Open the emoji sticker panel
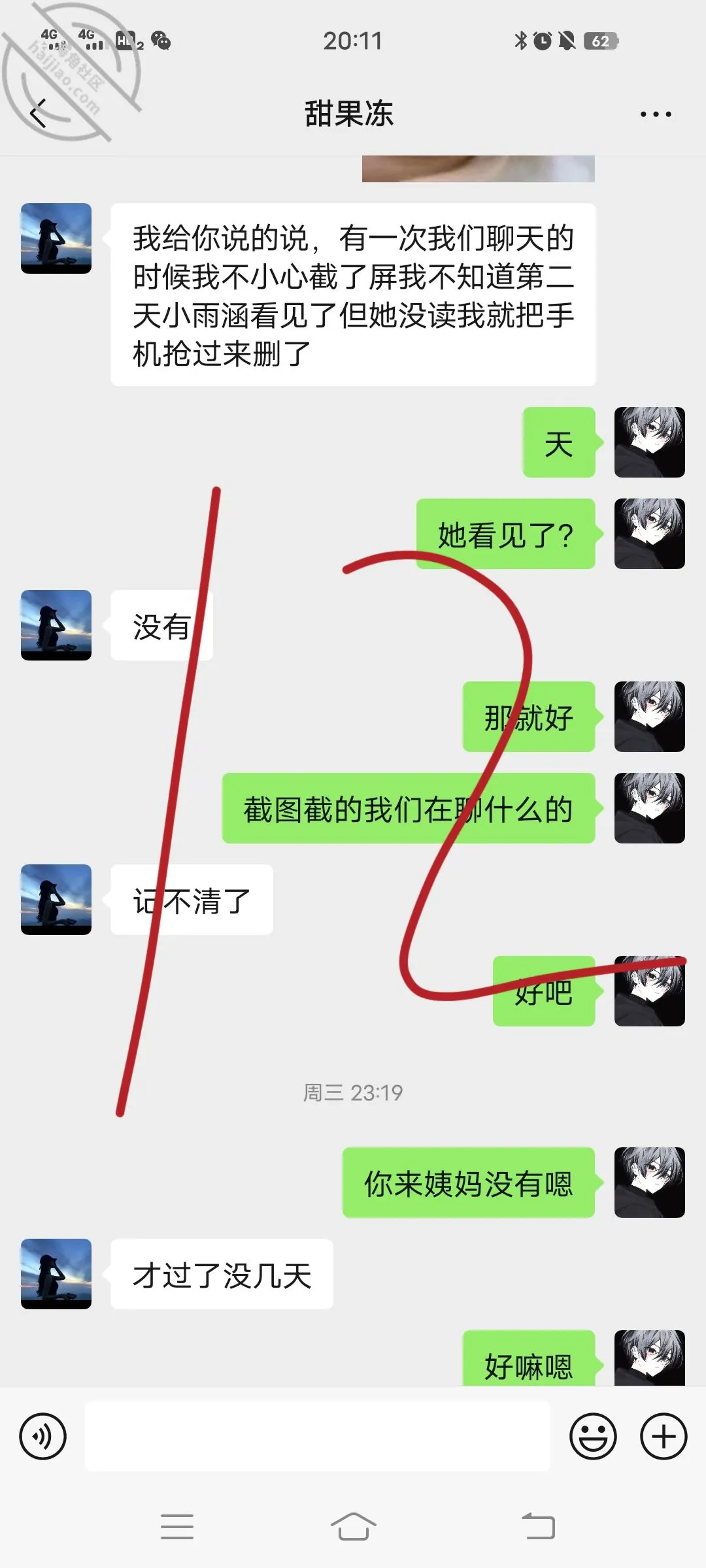 (x=593, y=1436)
